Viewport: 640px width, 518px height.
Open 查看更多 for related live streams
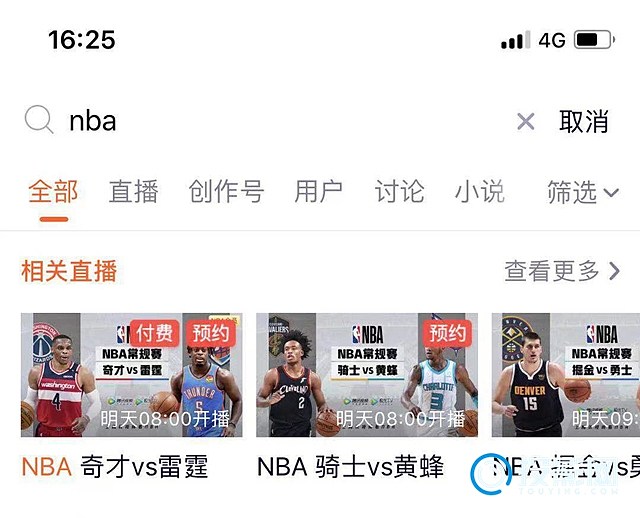coord(562,270)
